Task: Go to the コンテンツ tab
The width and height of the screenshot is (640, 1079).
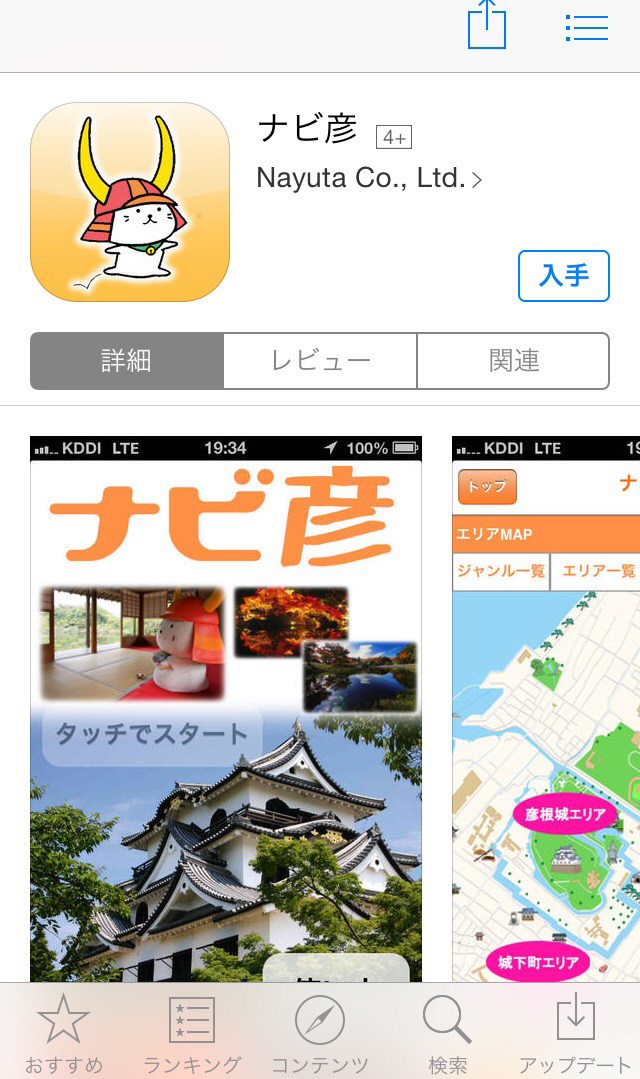Action: pyautogui.click(x=320, y=1034)
